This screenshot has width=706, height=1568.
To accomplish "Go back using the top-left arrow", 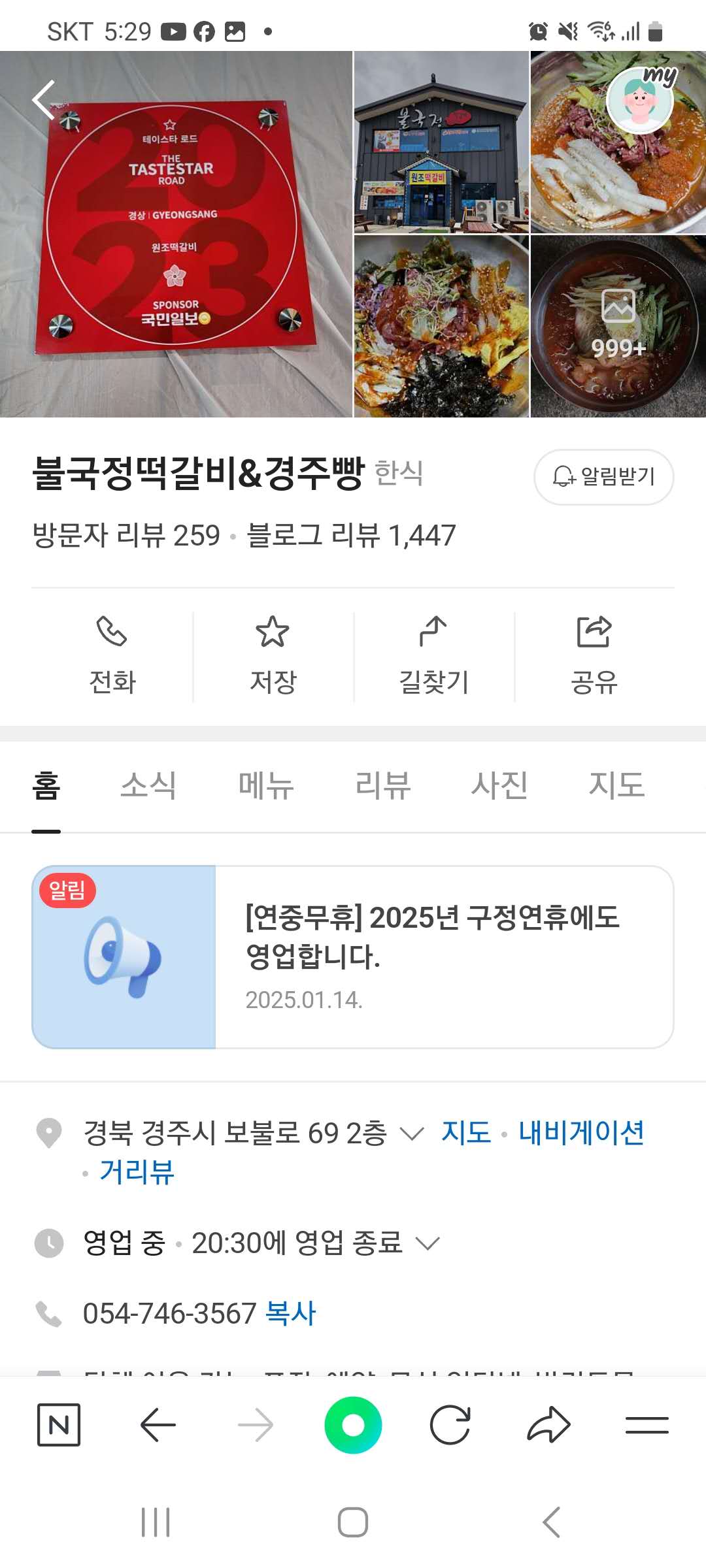I will (x=44, y=101).
